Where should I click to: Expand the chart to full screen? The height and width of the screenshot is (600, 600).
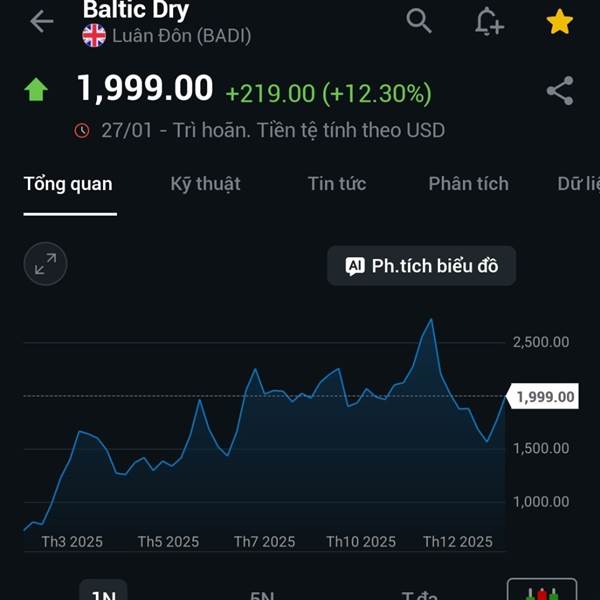45,264
